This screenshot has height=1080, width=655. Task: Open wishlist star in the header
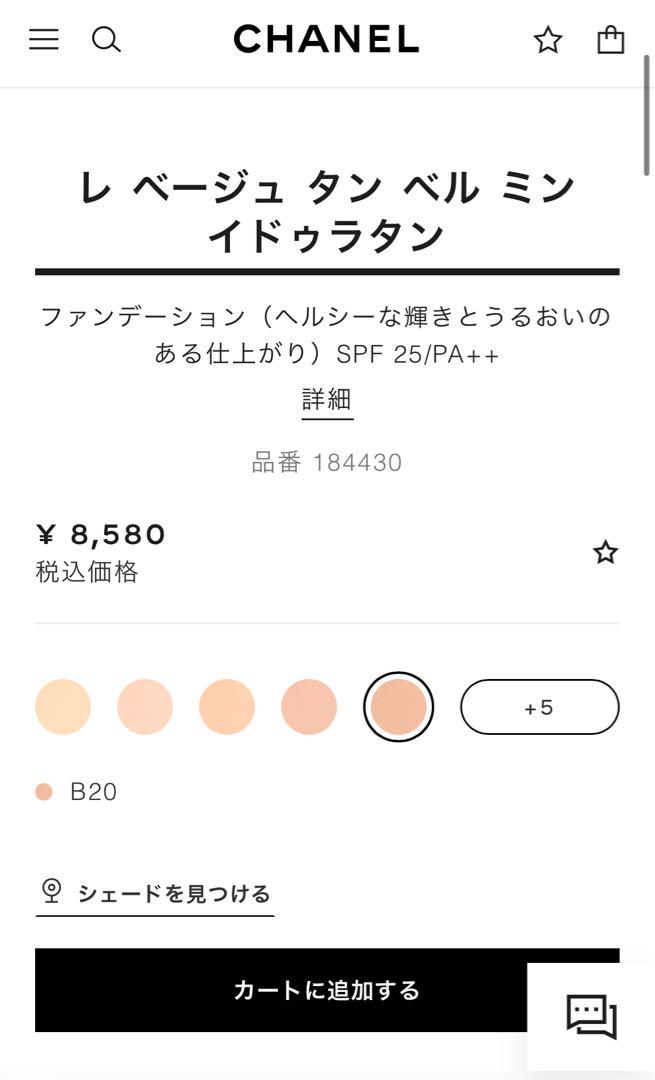click(548, 40)
